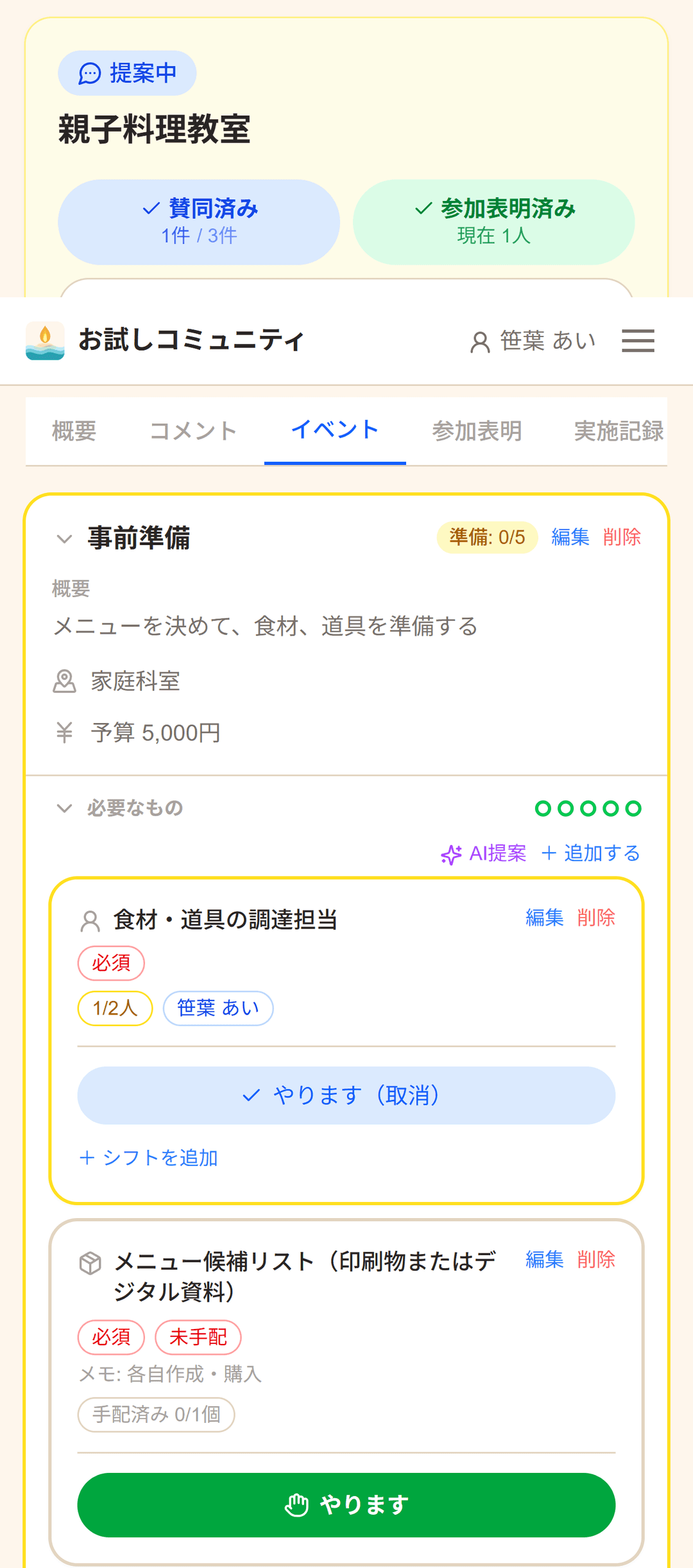Switch to the コメント tab
This screenshot has height=1568, width=693.
tap(193, 430)
